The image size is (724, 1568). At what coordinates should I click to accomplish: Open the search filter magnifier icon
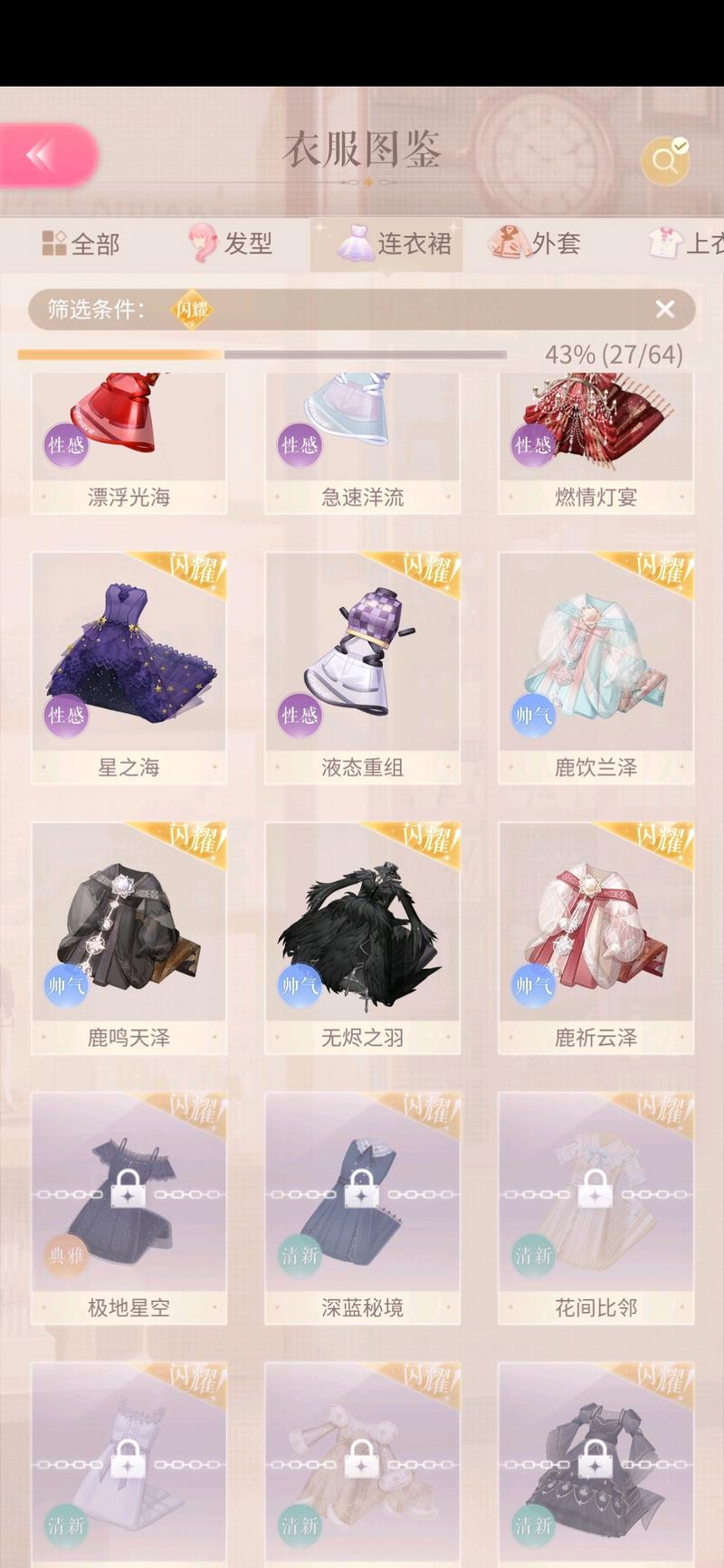(665, 161)
